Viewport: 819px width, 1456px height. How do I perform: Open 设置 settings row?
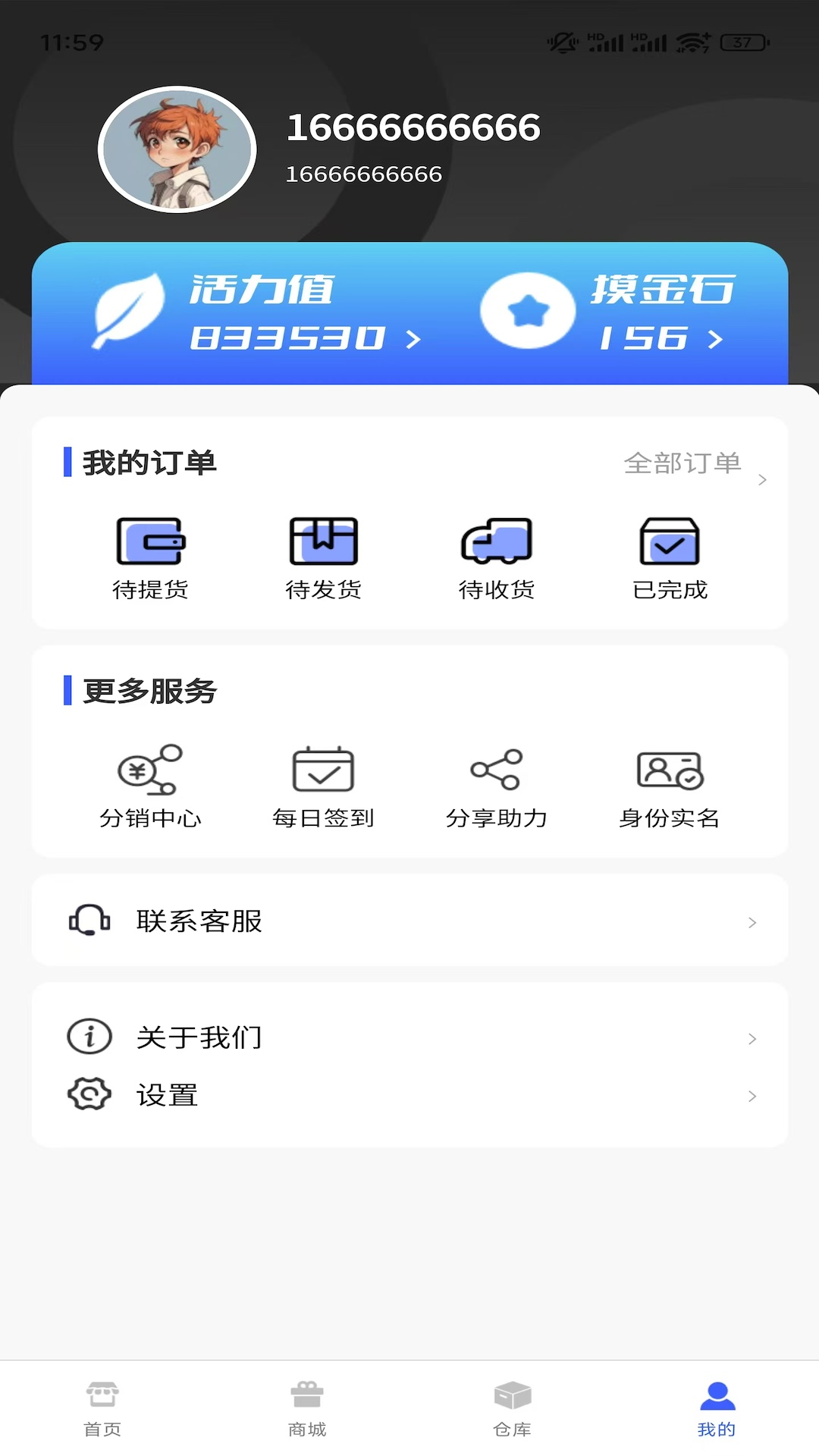pos(409,1095)
